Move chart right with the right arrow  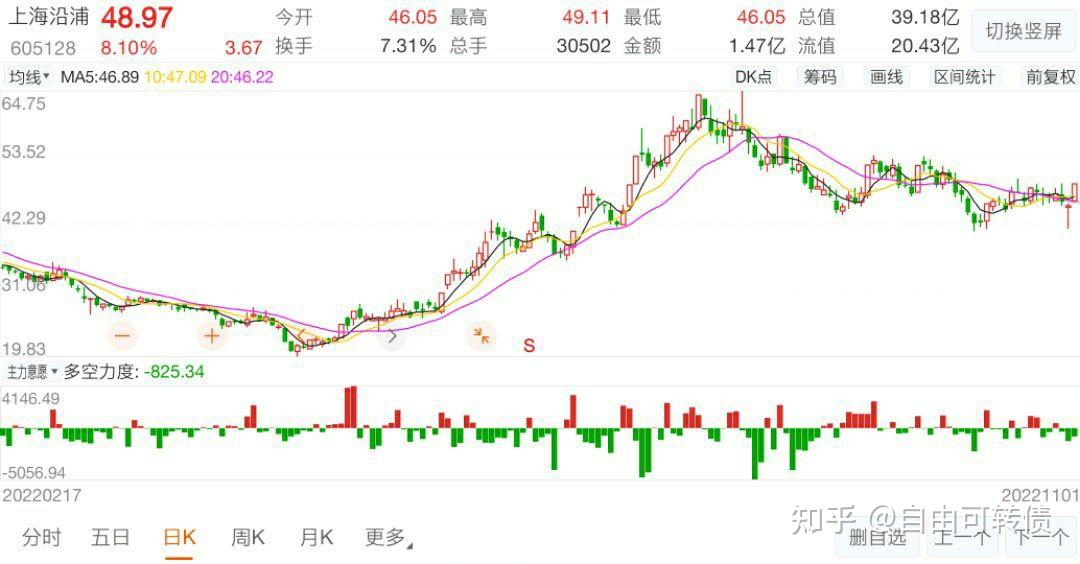(x=392, y=336)
